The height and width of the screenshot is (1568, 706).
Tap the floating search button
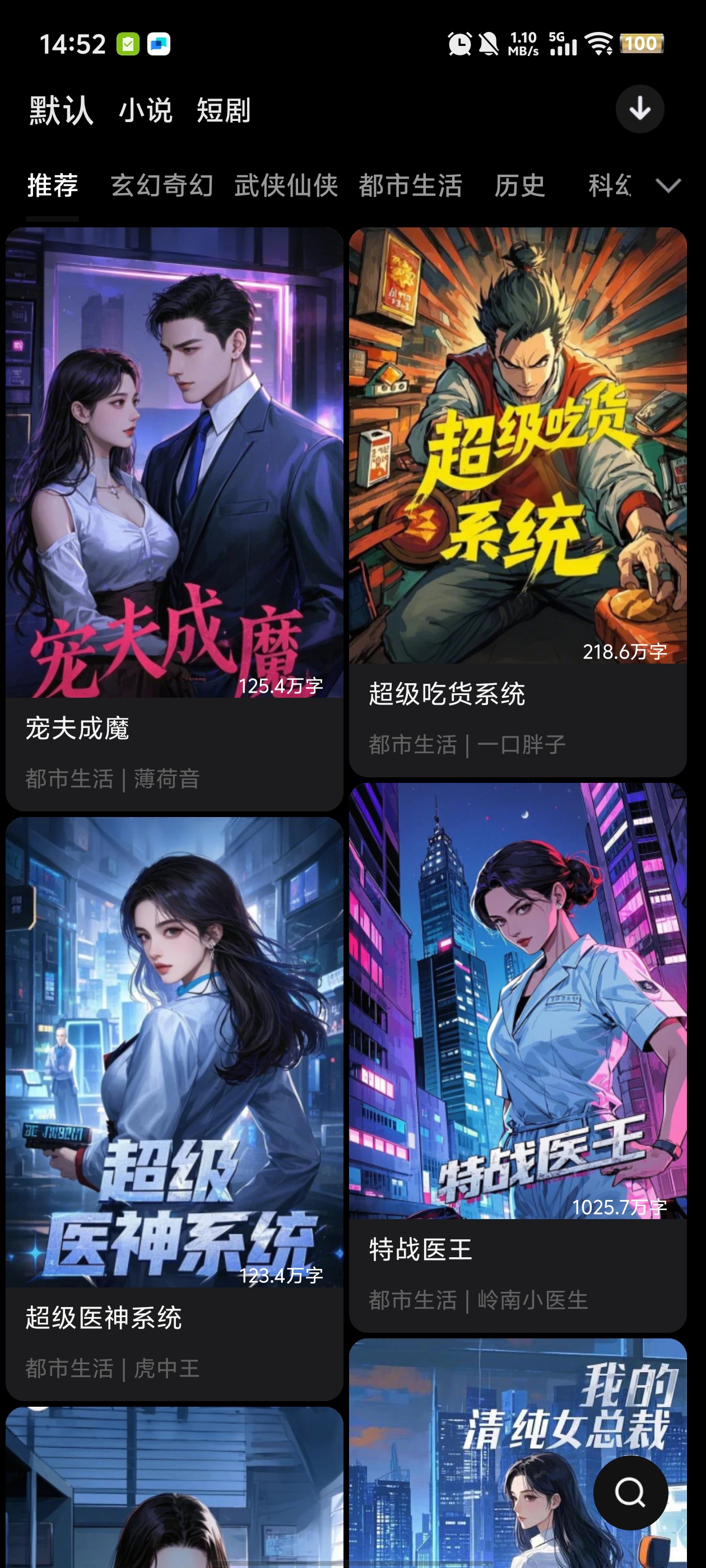point(630,1492)
